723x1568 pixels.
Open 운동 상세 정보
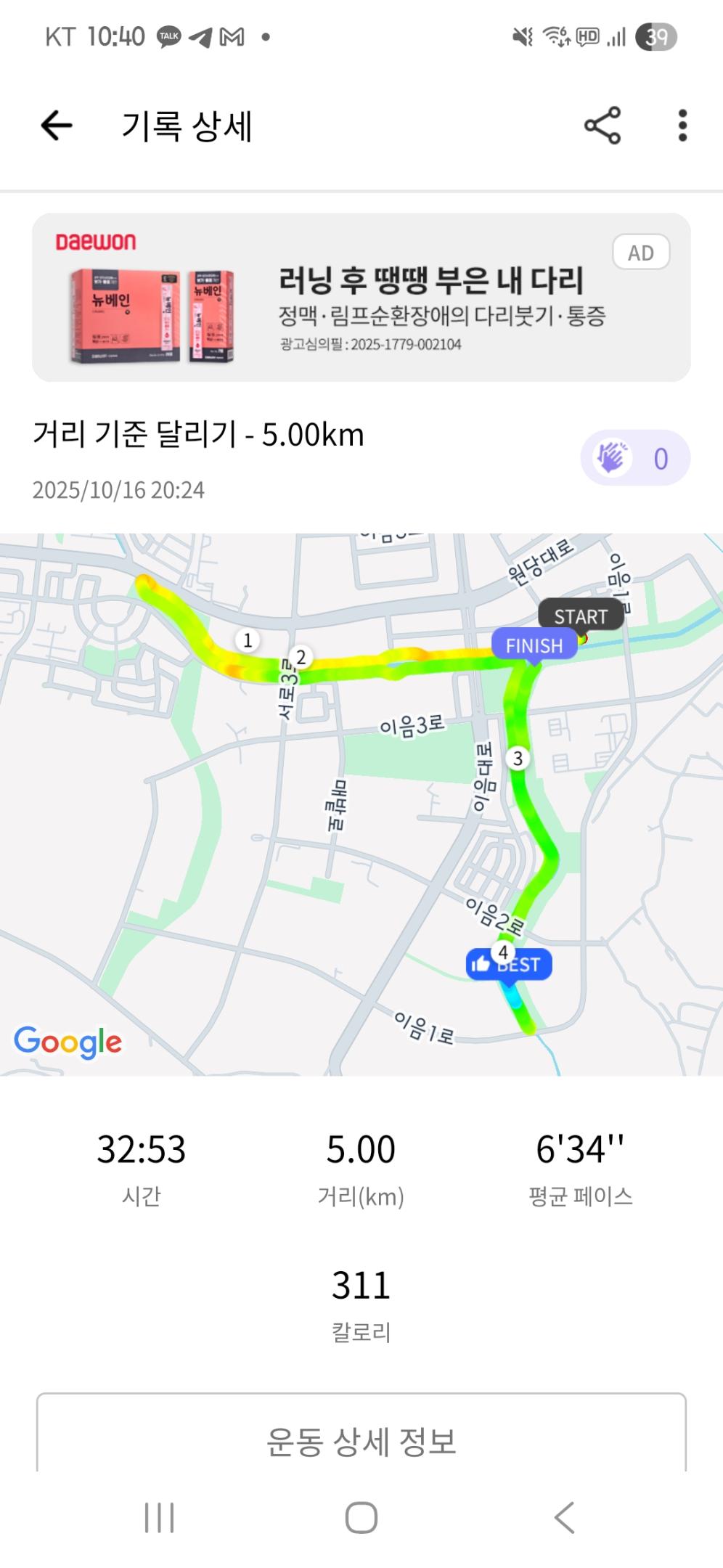(361, 1441)
